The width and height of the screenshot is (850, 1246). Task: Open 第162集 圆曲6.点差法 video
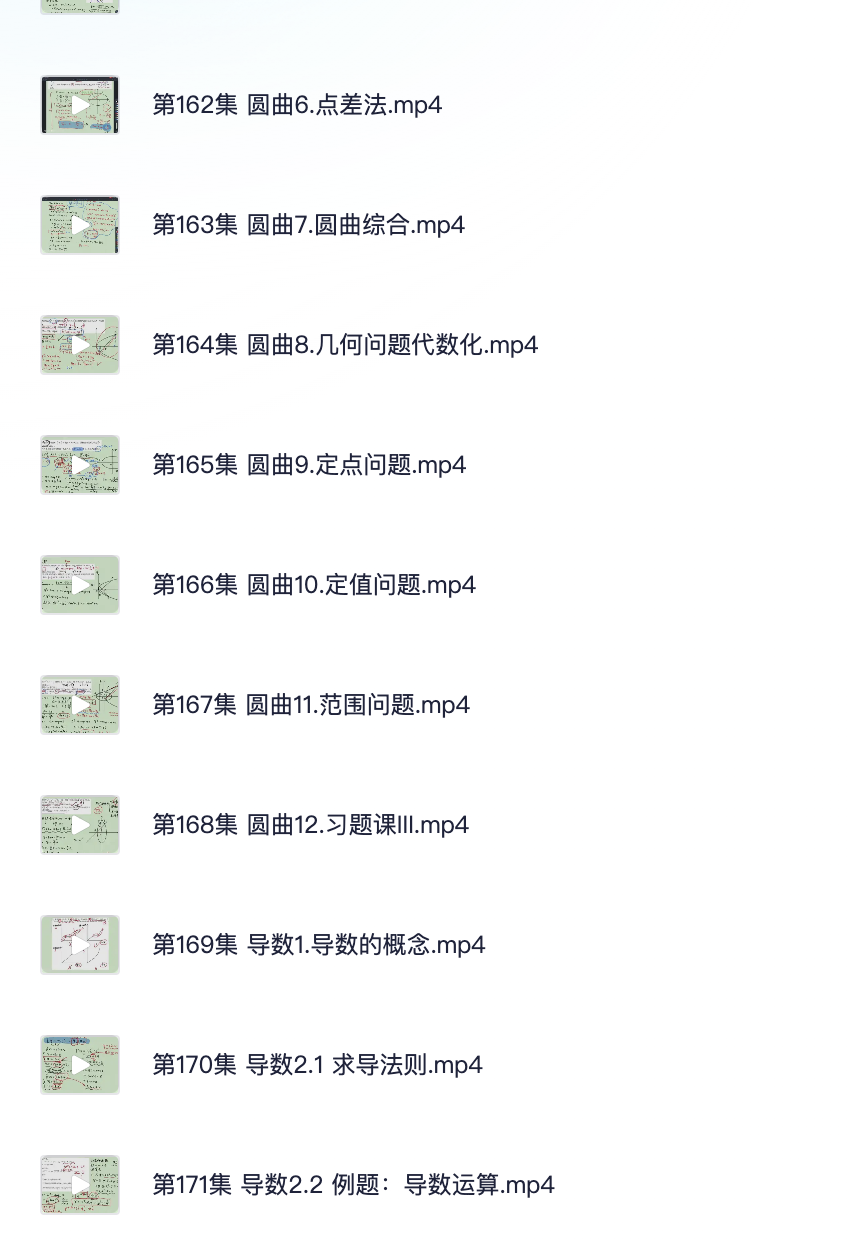click(x=296, y=105)
